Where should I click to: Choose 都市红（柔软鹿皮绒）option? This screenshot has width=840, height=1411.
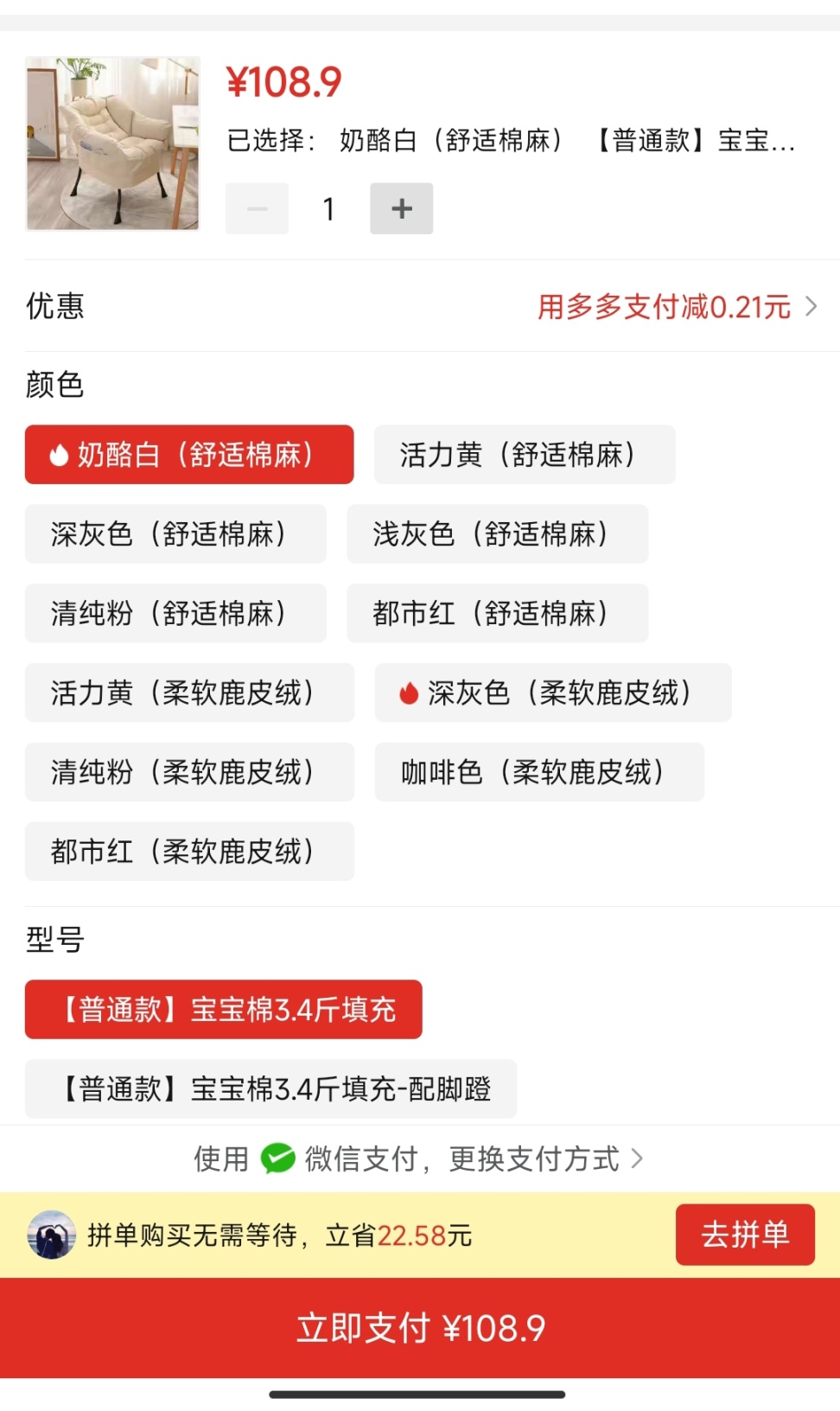point(189,852)
